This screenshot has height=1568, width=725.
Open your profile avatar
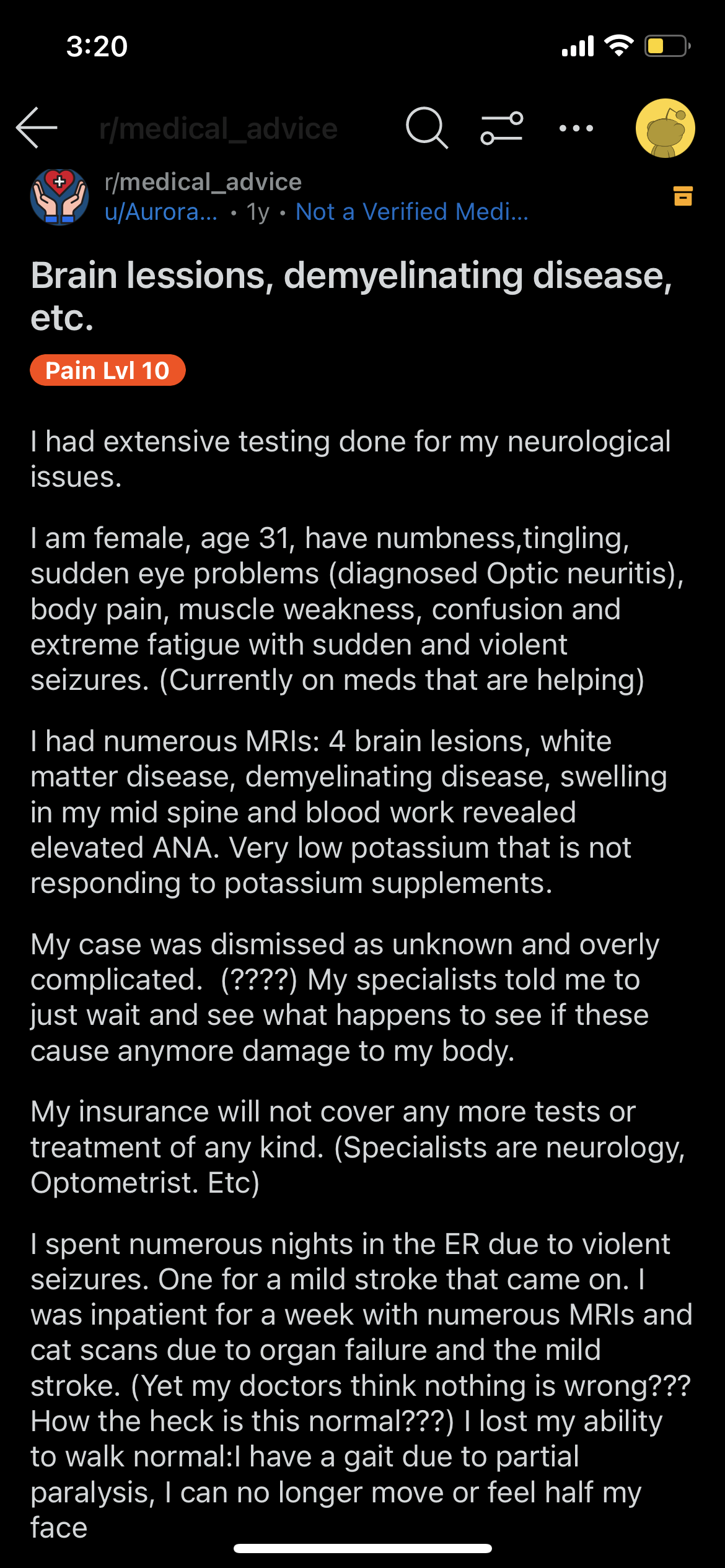[x=666, y=128]
